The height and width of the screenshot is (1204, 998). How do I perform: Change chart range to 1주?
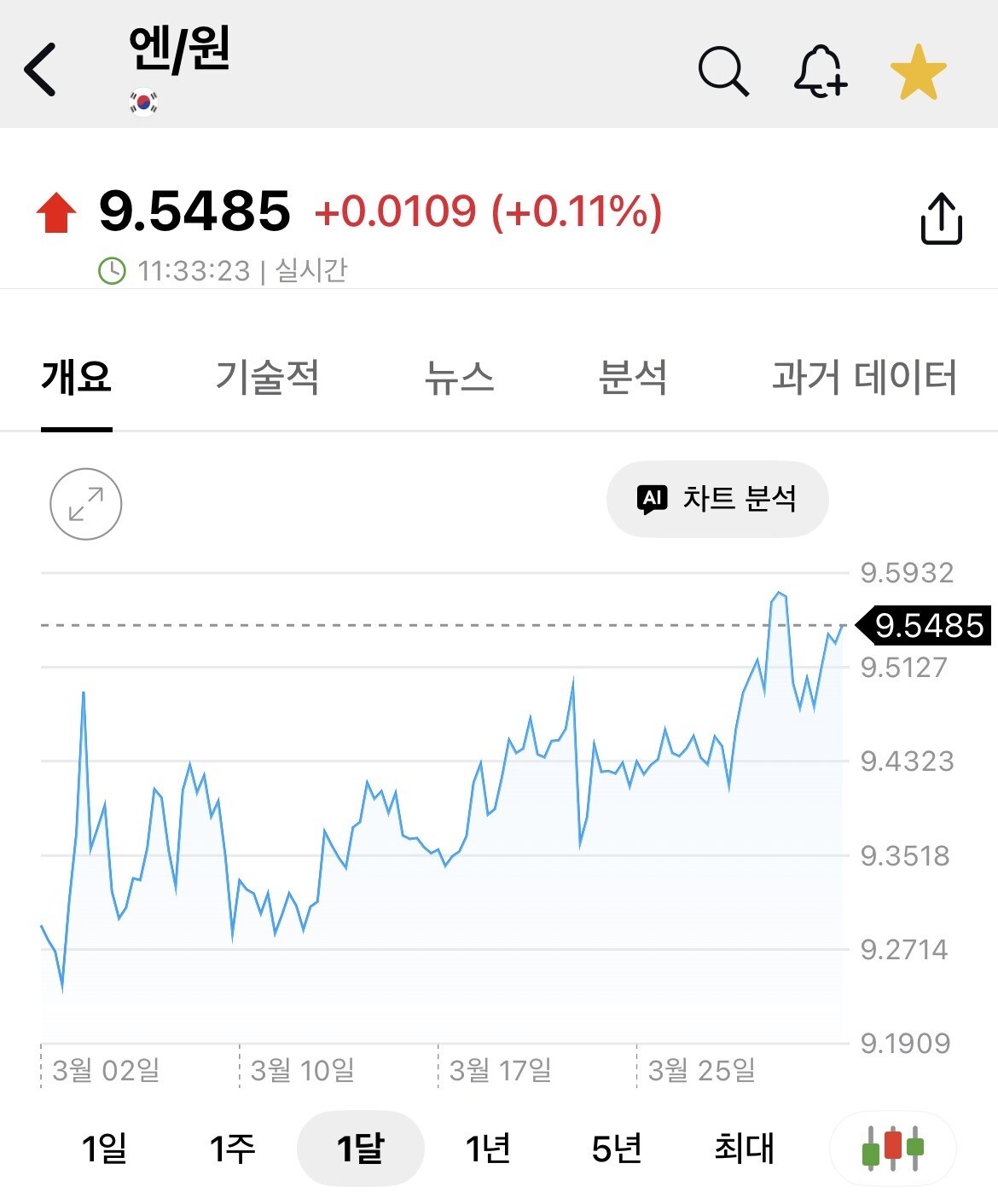[232, 1148]
